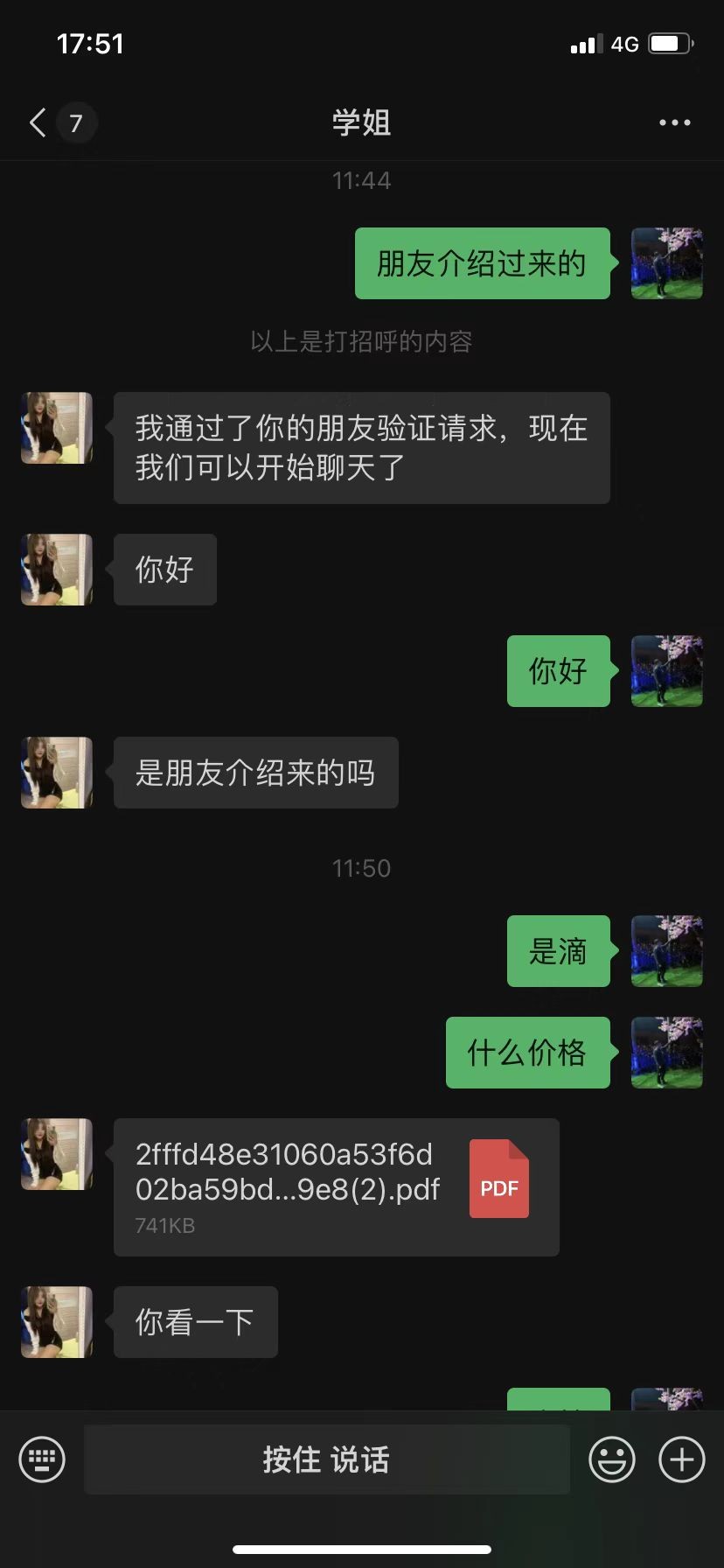Tap the 11:50 timestamp label
Screen dimensions: 724x1568
(361, 867)
